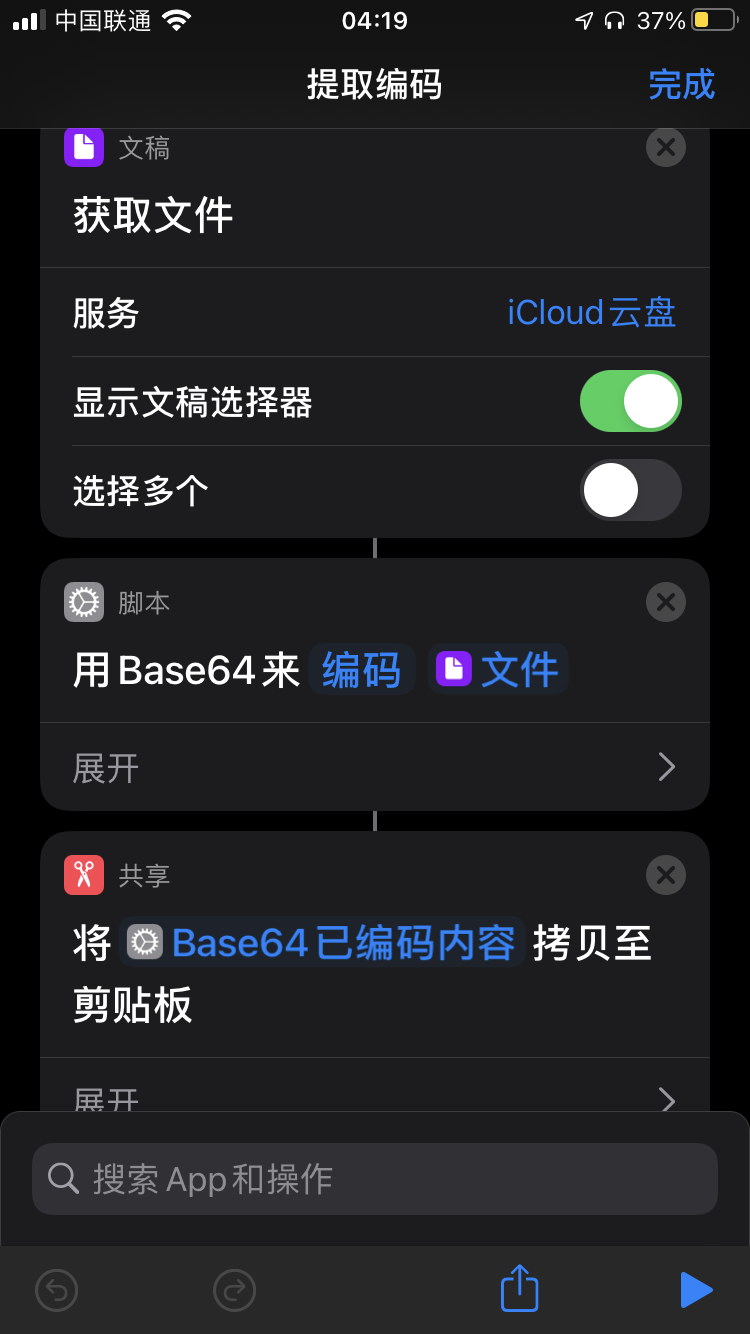Focus the 搜索 App 和操作 field
750x1334 pixels.
(375, 1179)
